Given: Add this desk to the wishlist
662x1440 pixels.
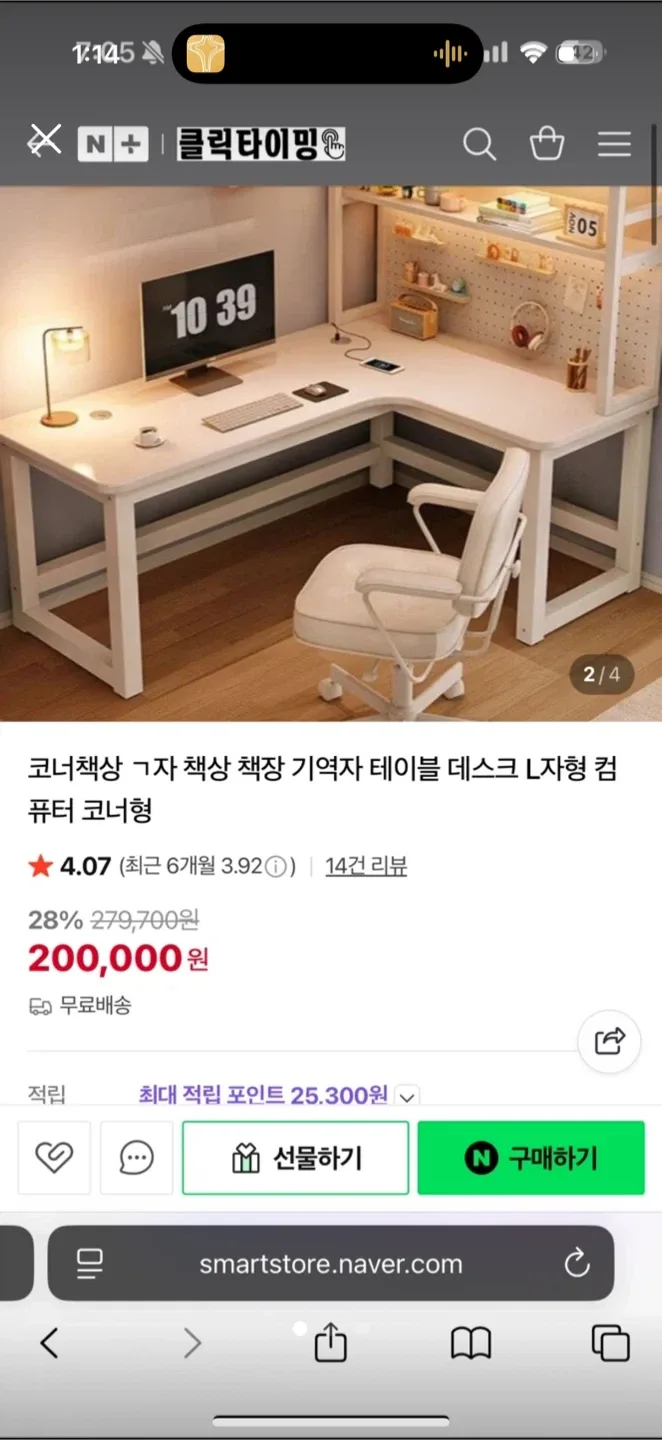Looking at the screenshot, I should (x=54, y=1158).
